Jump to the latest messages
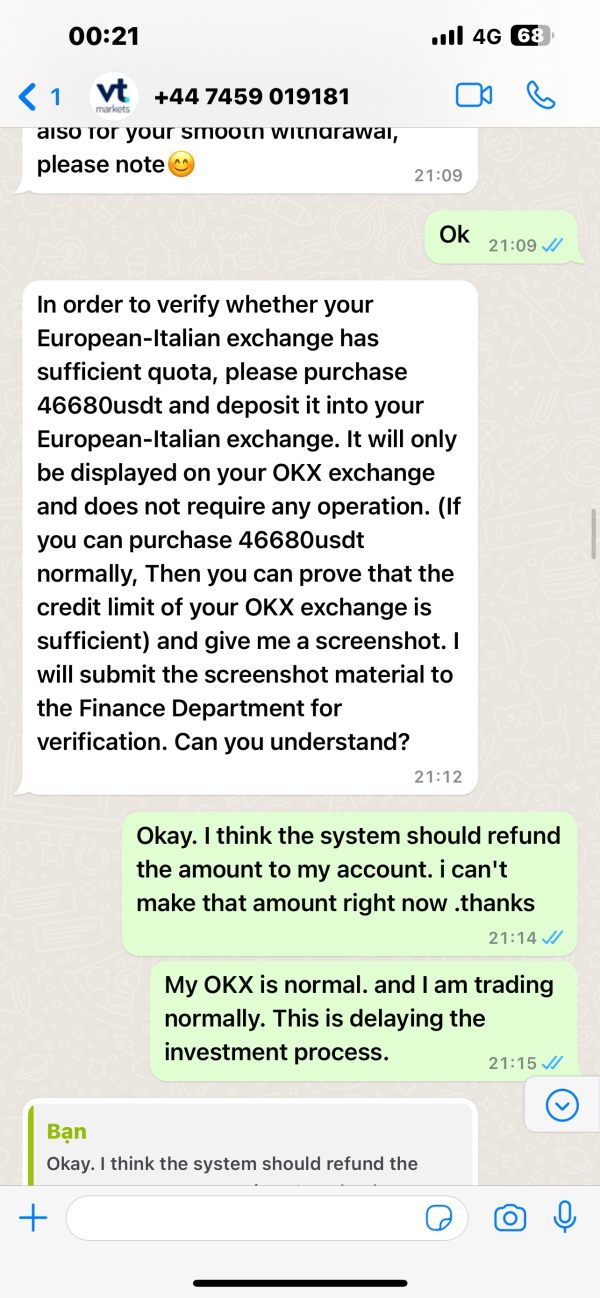This screenshot has width=600, height=1298. (x=563, y=1105)
